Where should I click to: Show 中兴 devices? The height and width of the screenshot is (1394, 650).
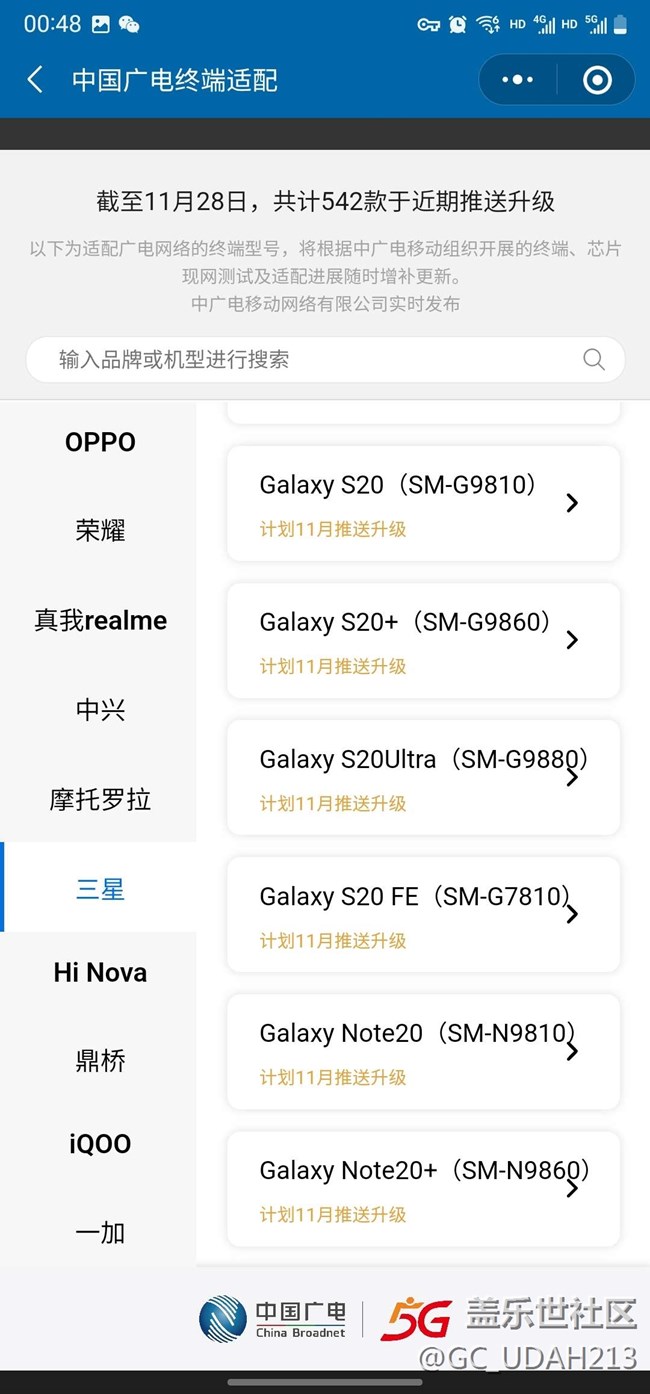[x=100, y=710]
